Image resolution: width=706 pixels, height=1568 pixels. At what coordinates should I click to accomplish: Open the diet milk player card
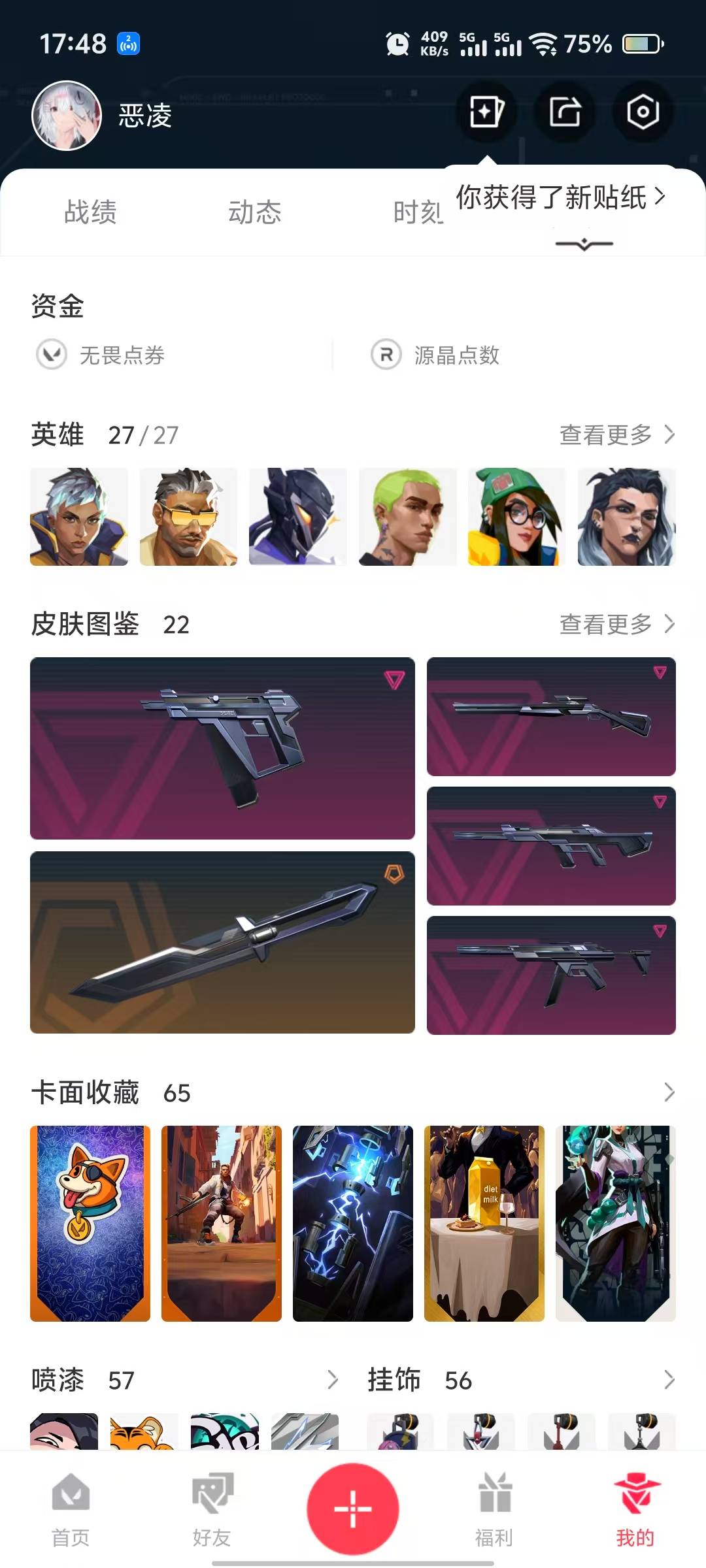click(x=484, y=1223)
